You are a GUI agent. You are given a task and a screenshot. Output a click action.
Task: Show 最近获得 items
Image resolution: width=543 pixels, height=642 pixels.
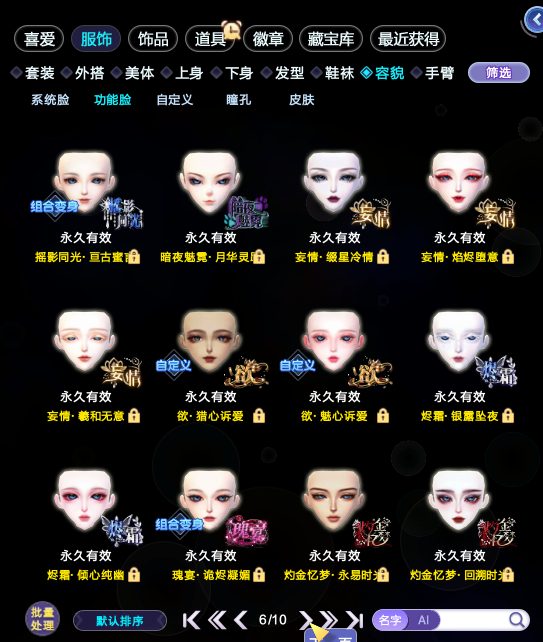[x=408, y=39]
